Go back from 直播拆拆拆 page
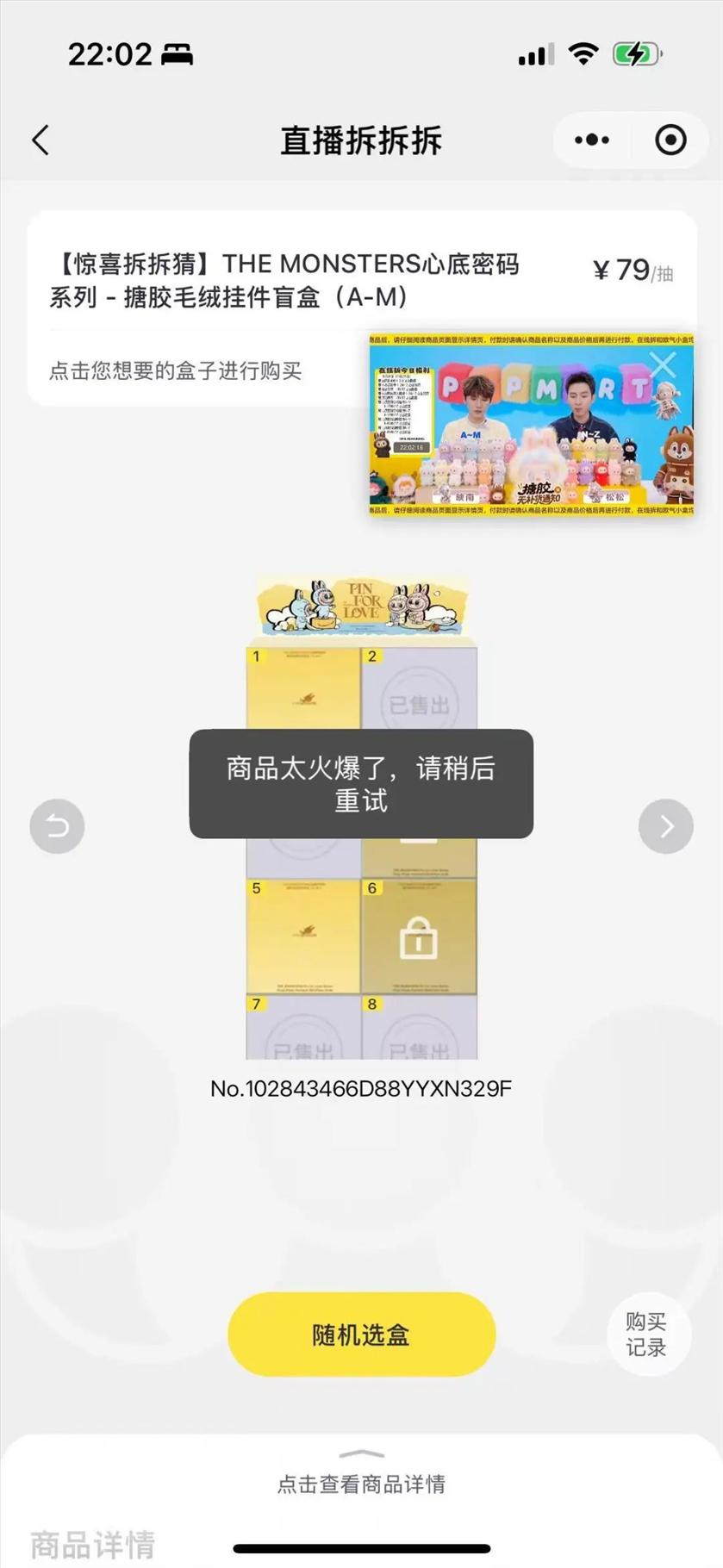The height and width of the screenshot is (1568, 723). pyautogui.click(x=41, y=140)
